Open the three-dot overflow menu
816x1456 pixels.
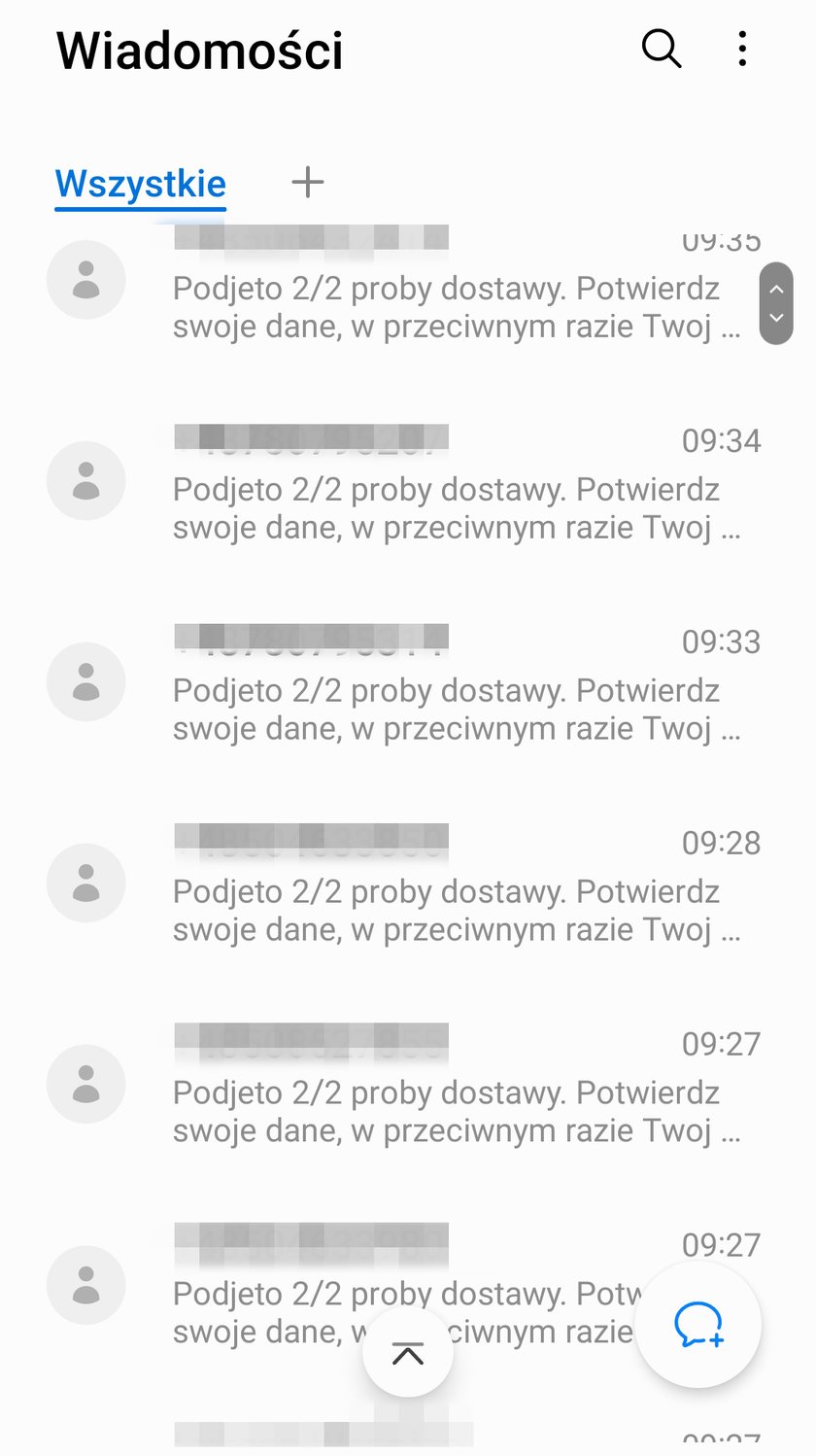coord(742,49)
